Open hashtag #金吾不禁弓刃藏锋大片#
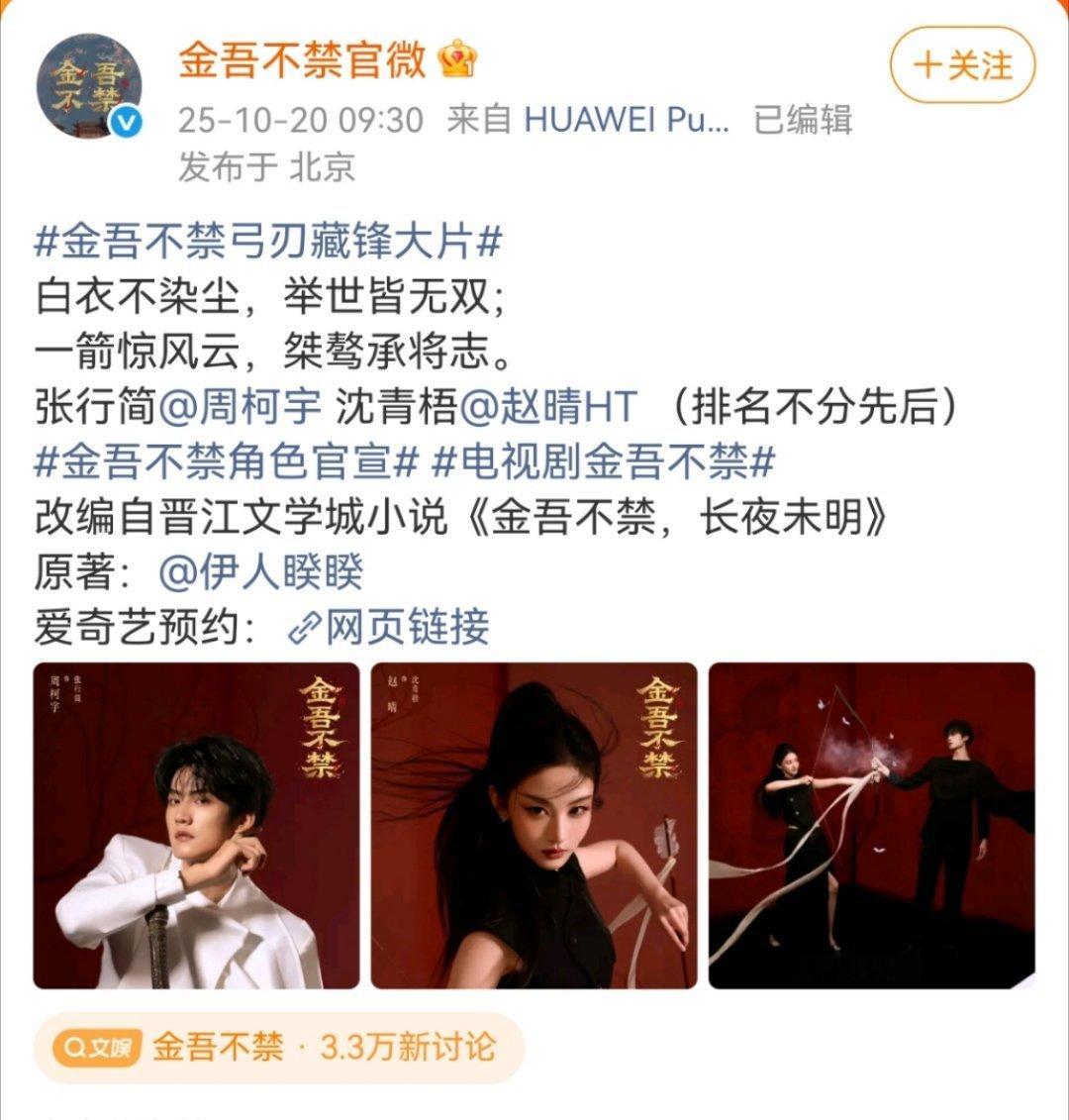This screenshot has height=1120, width=1069. coord(268,241)
